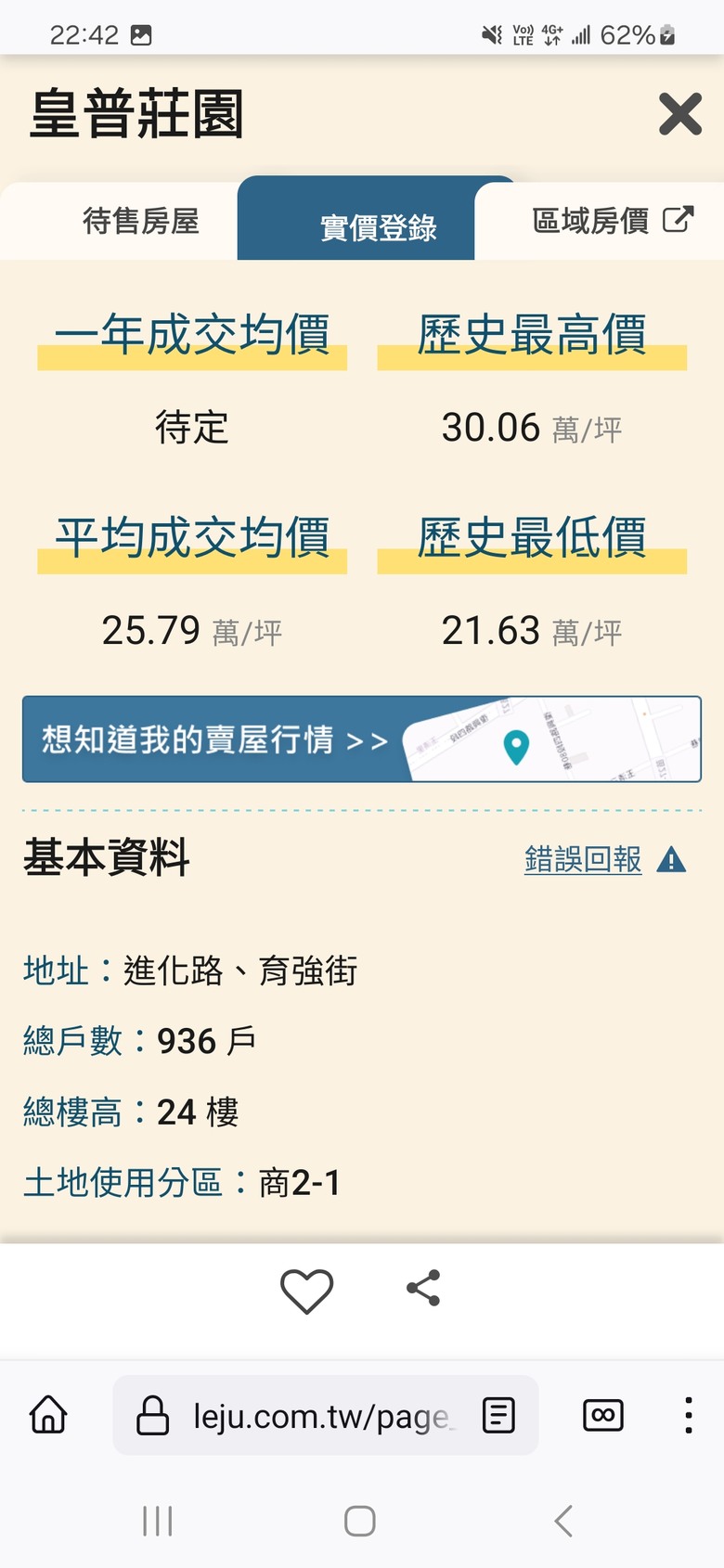Add this listing to favorites with heart

tap(306, 1290)
